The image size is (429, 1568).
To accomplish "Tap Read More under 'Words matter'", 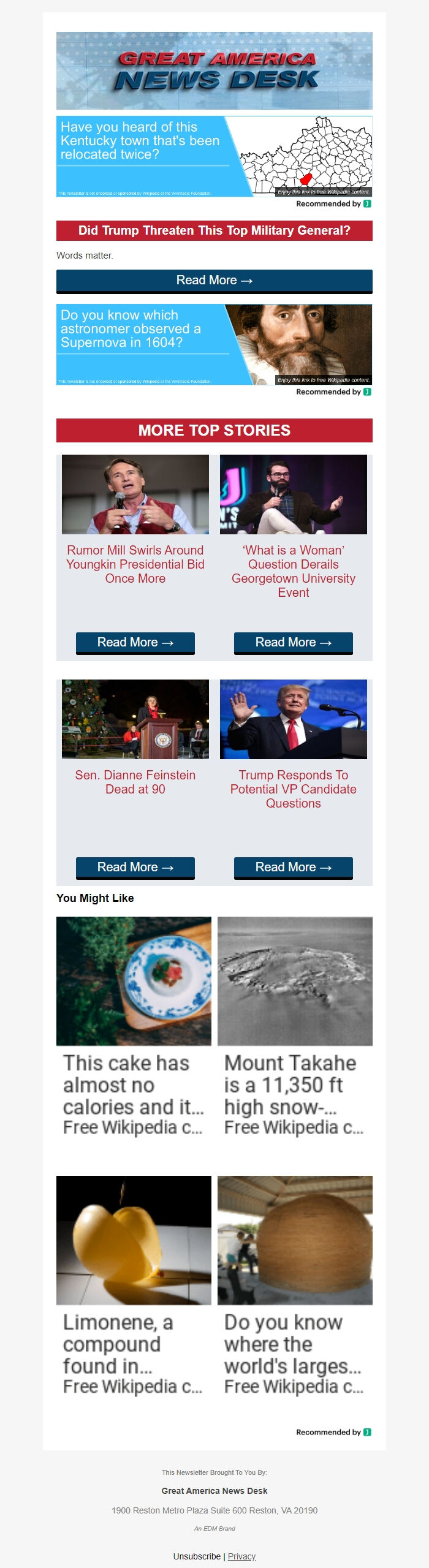I will coord(214,281).
